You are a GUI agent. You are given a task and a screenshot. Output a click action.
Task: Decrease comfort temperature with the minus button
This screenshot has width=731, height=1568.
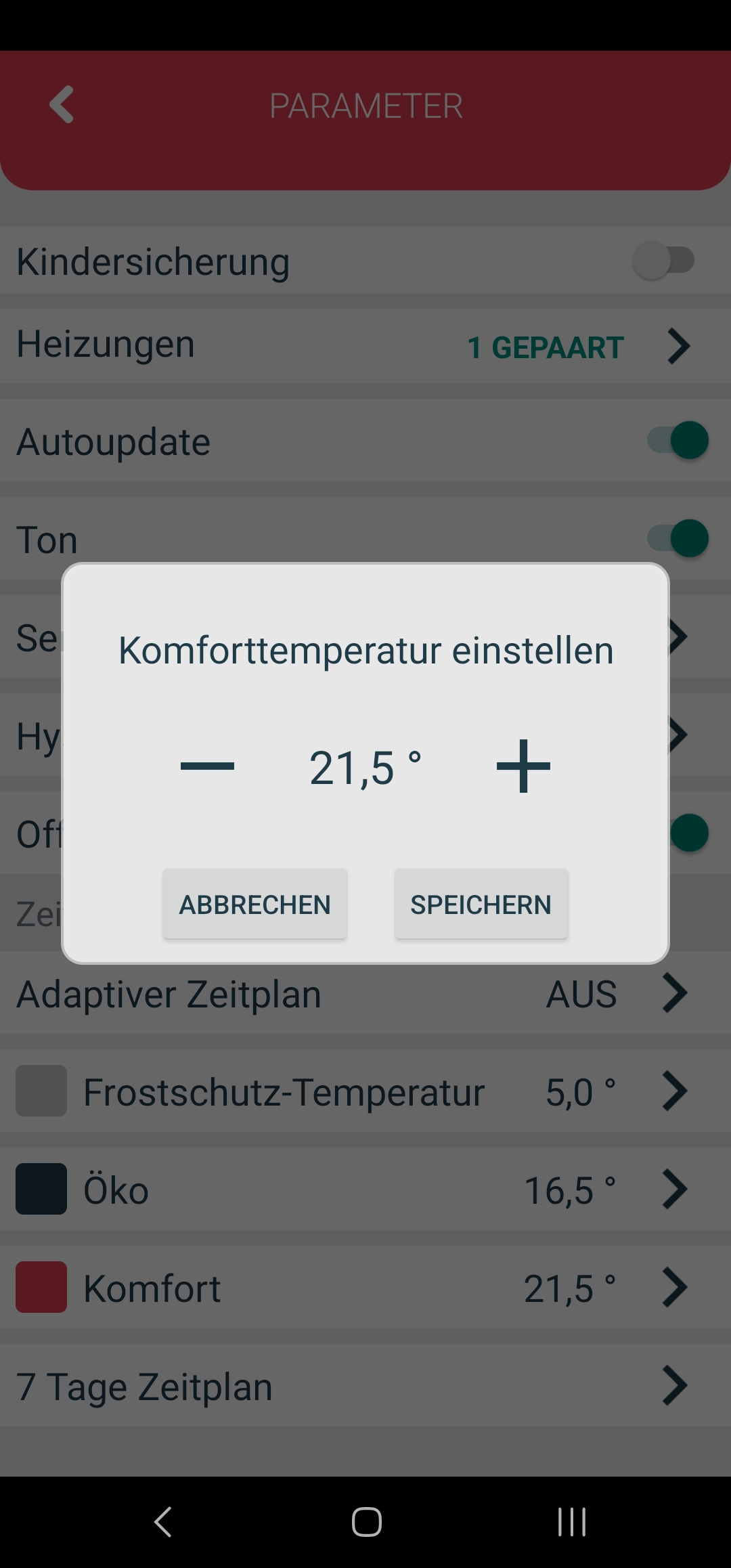point(207,766)
